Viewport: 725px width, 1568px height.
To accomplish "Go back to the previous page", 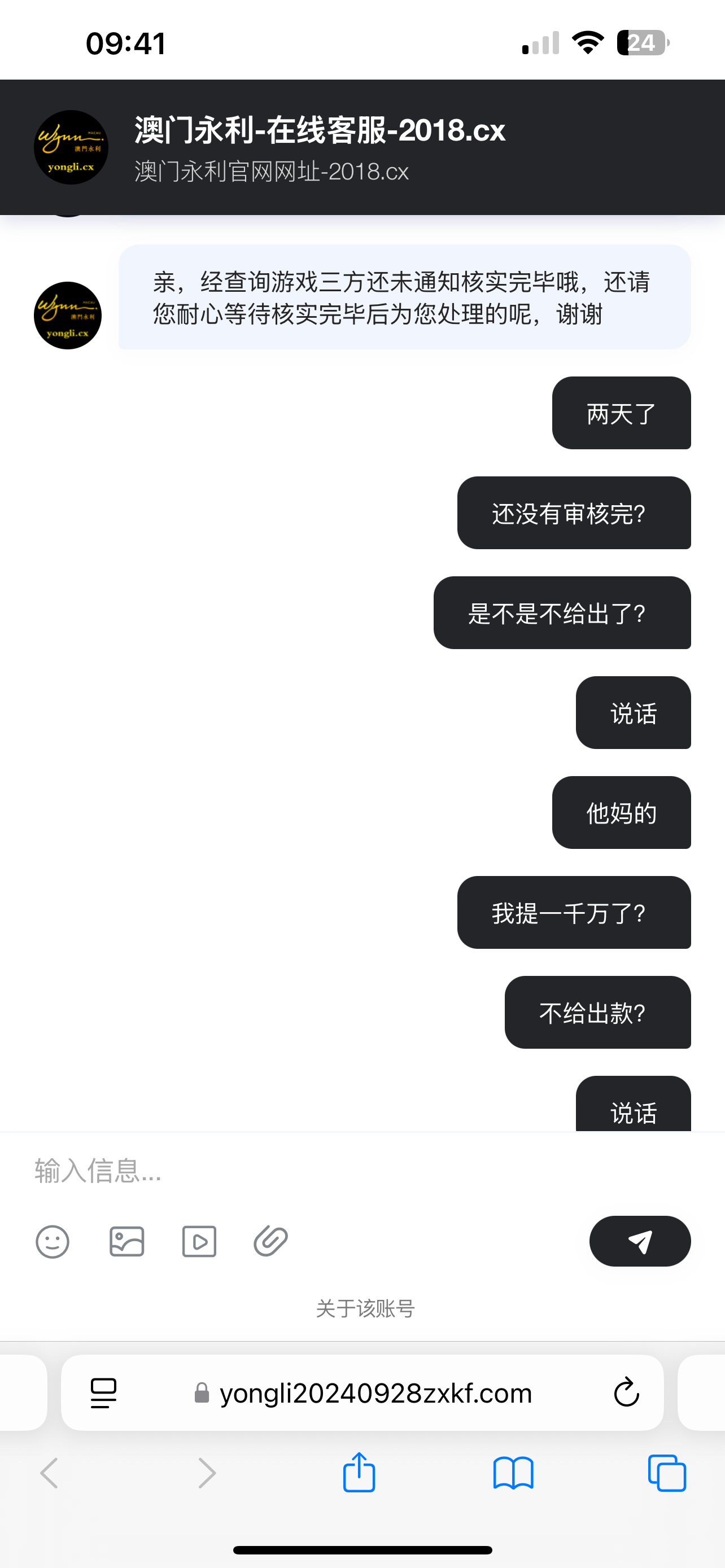I will click(x=50, y=1473).
